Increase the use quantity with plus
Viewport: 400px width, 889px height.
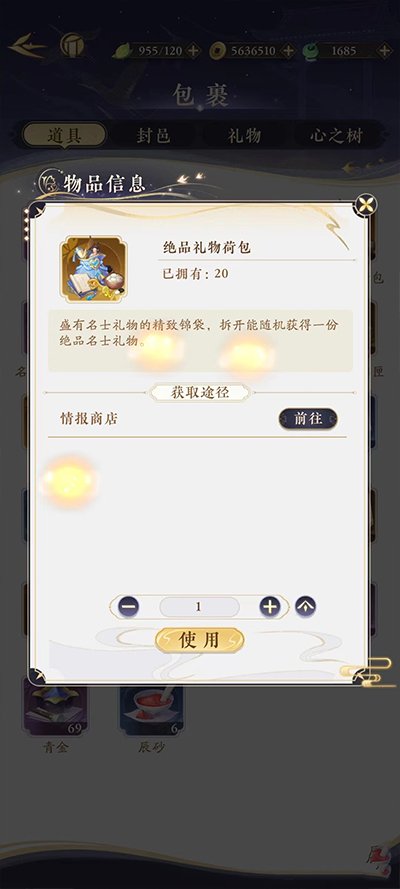tap(270, 607)
